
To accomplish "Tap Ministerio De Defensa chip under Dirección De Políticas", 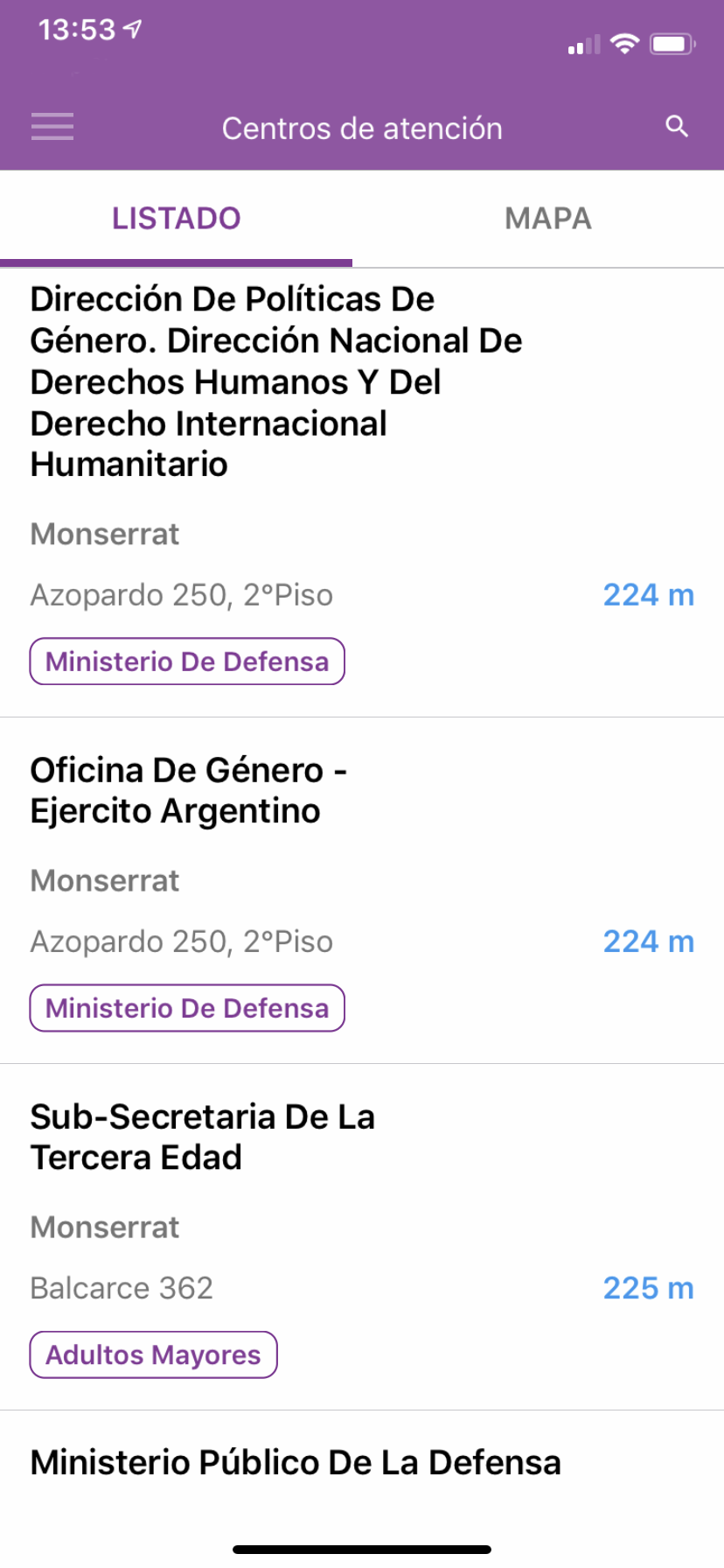I will (x=187, y=661).
